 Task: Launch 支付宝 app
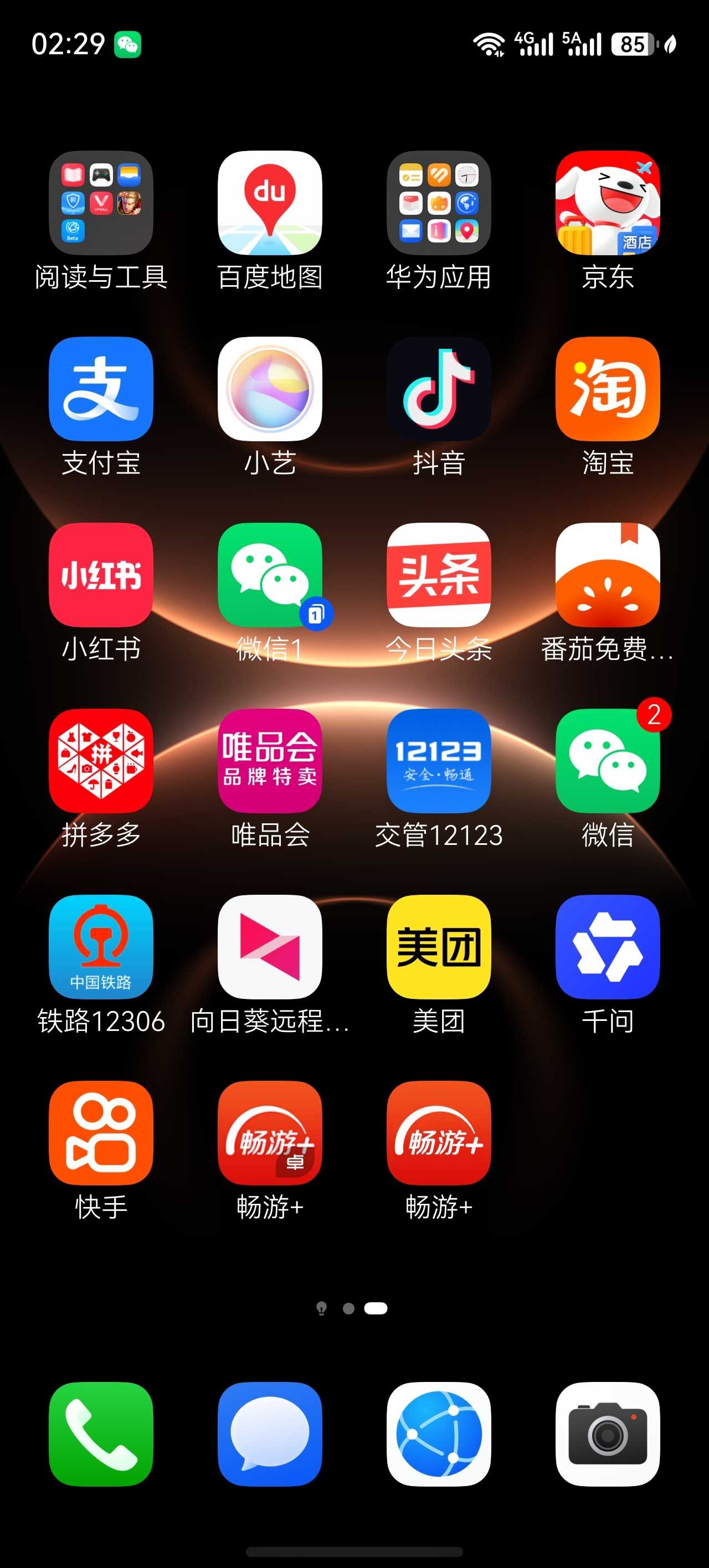101,389
